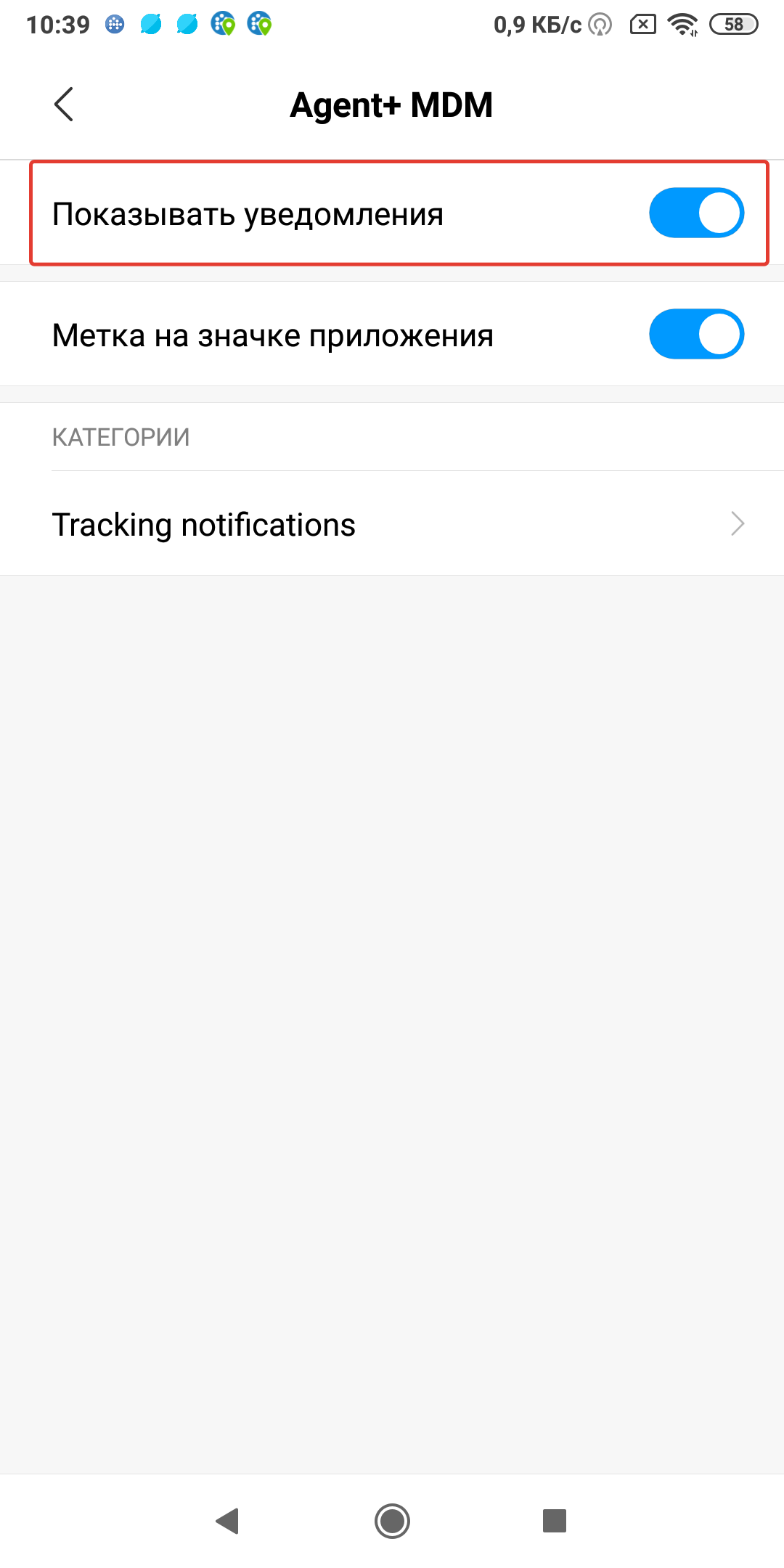Turn off Метка на значке приложения
Viewport: 784px width, 1568px height.
tap(696, 334)
